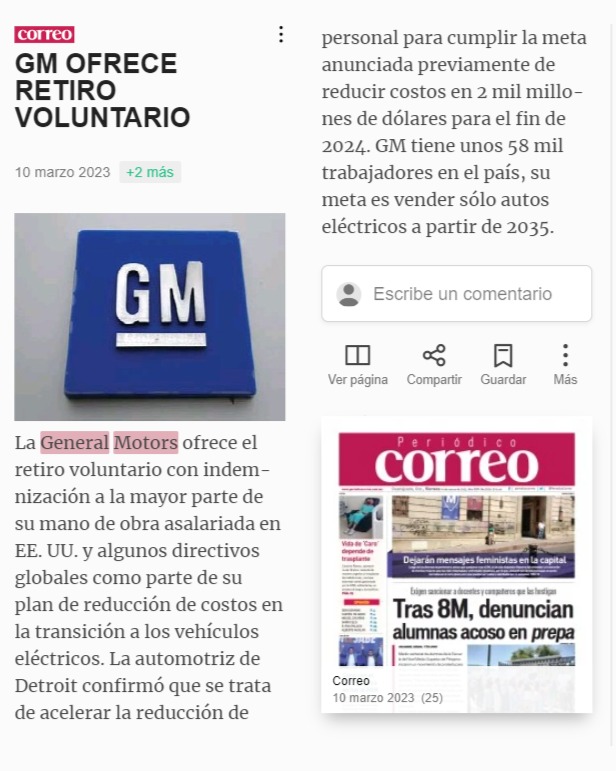Save the article with Guardar

503,365
